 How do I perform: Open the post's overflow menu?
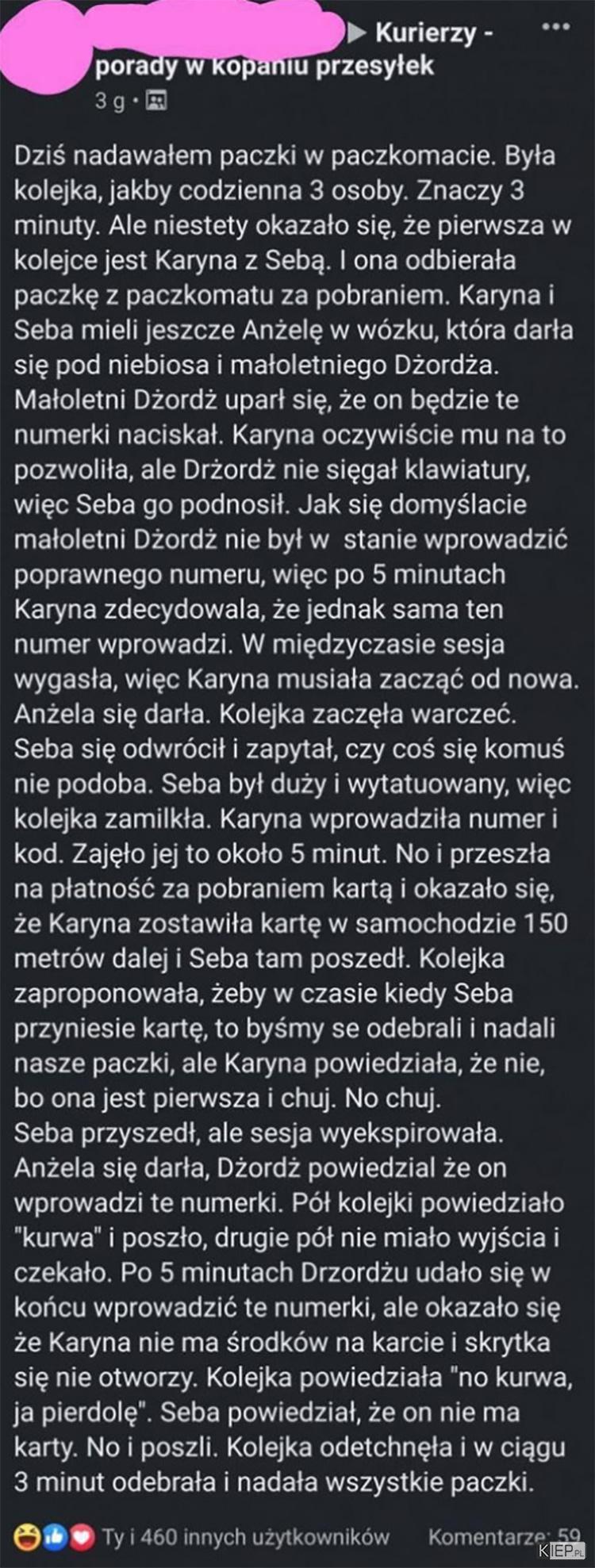pyautogui.click(x=555, y=26)
